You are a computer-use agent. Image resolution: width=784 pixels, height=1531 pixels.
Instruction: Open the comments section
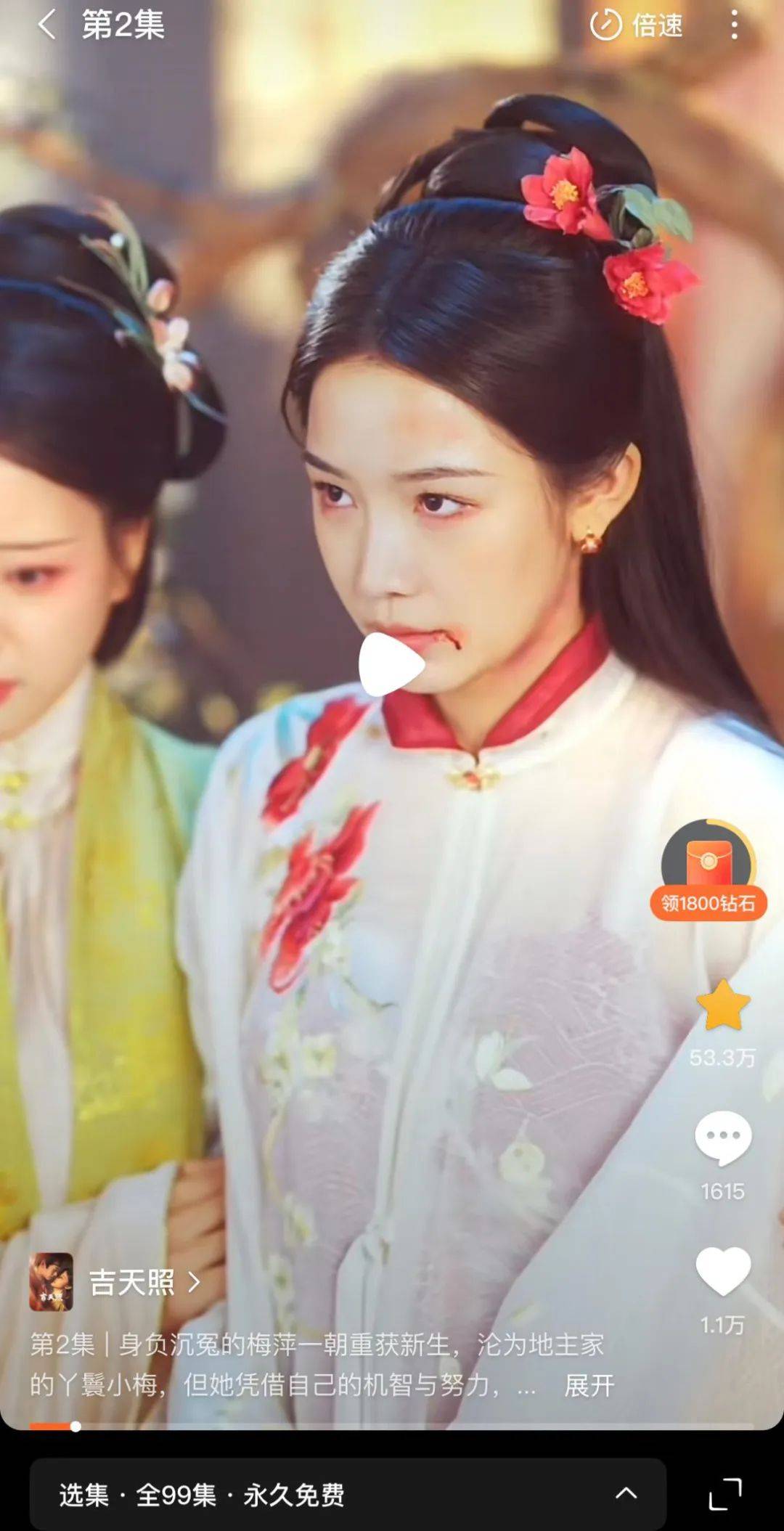tap(722, 1138)
